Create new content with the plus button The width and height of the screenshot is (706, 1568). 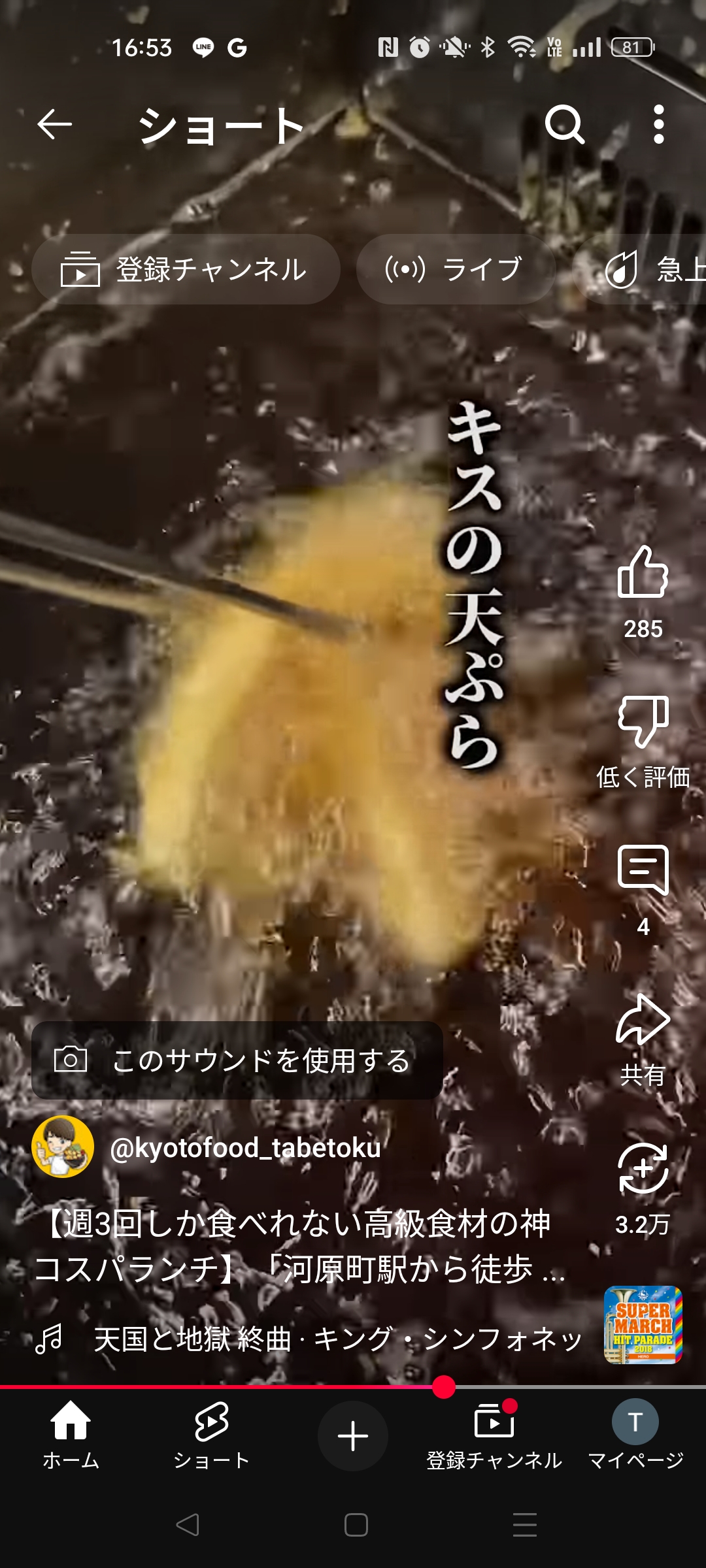pos(353,1436)
